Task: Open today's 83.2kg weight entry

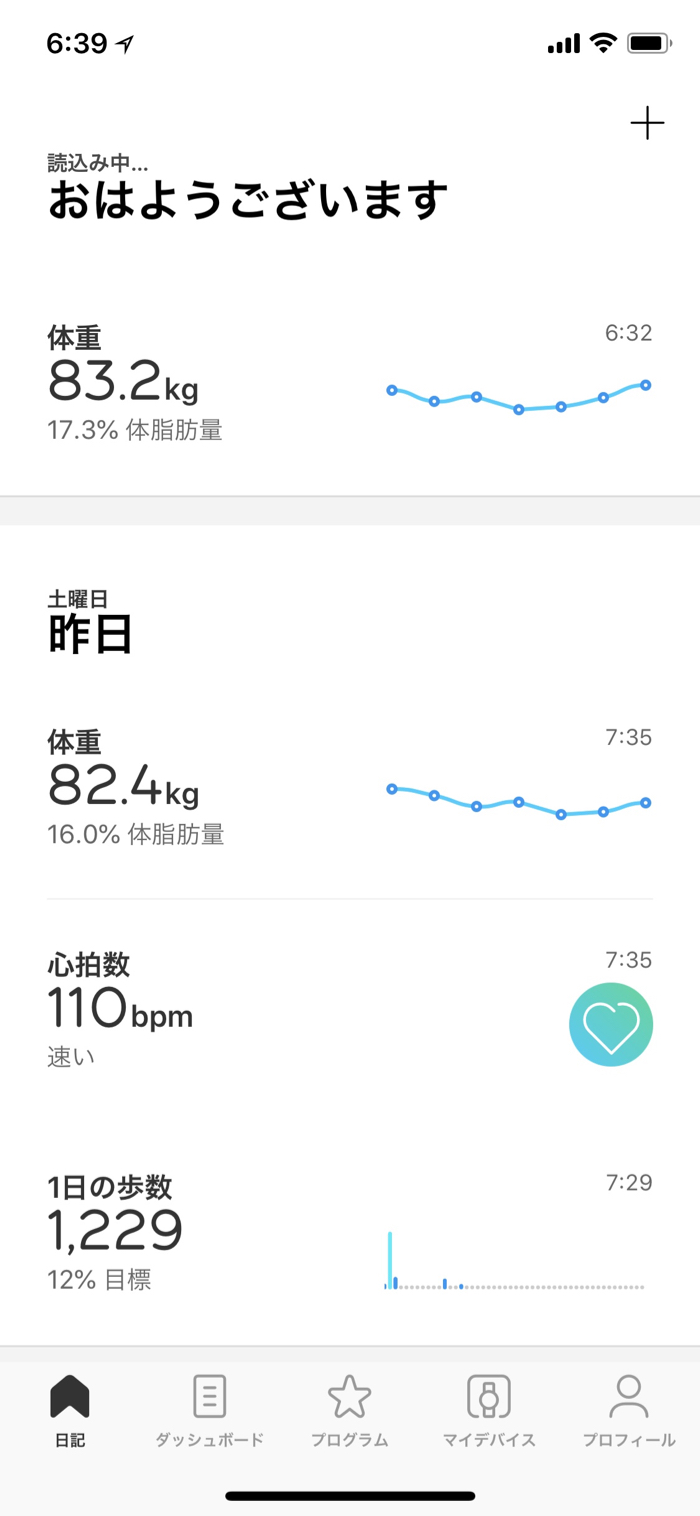Action: pos(350,383)
